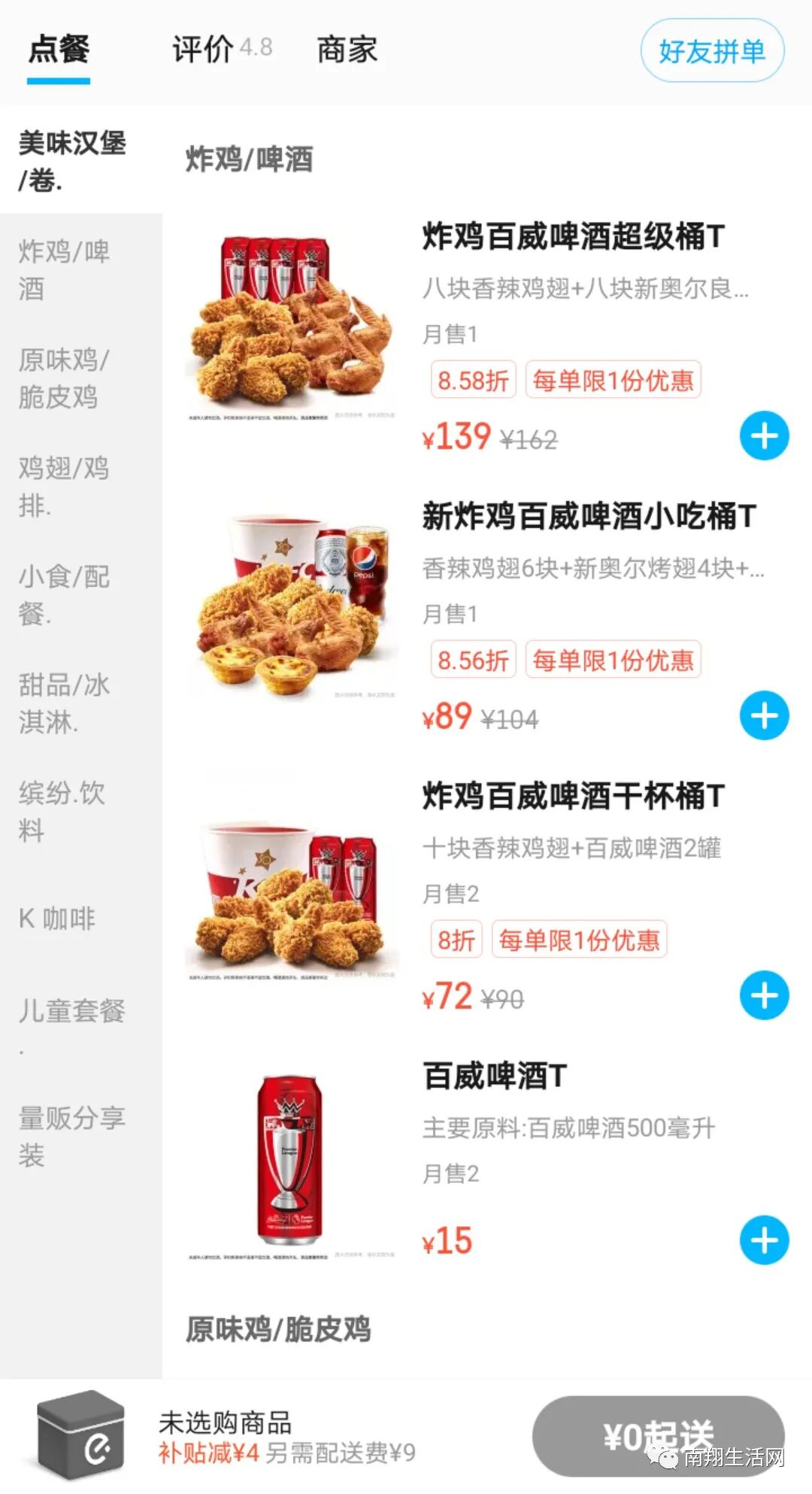Select the 点餐 ordering tab
The image size is (812, 1494).
coord(59,50)
